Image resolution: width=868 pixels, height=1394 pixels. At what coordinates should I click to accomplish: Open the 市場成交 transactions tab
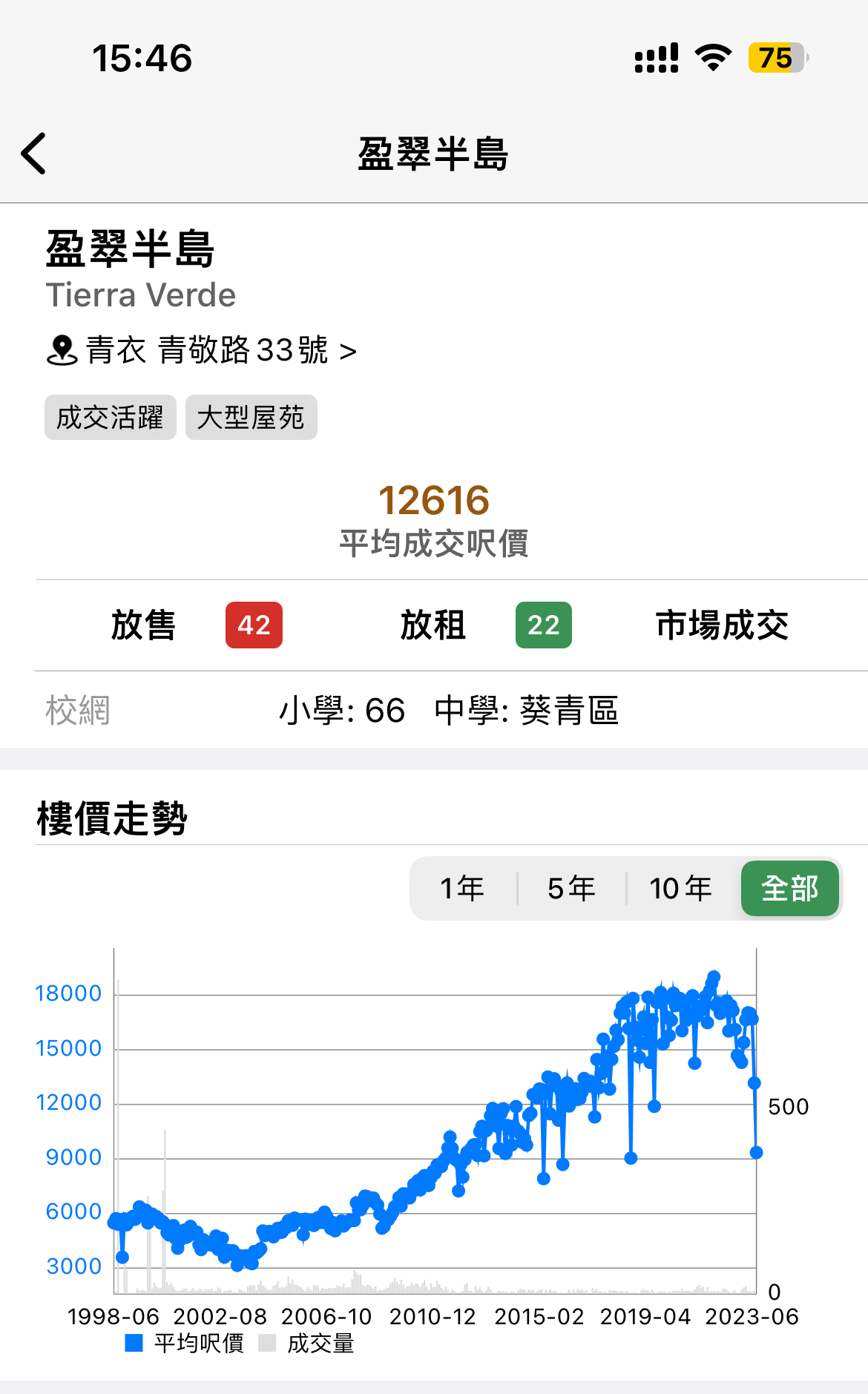[721, 625]
